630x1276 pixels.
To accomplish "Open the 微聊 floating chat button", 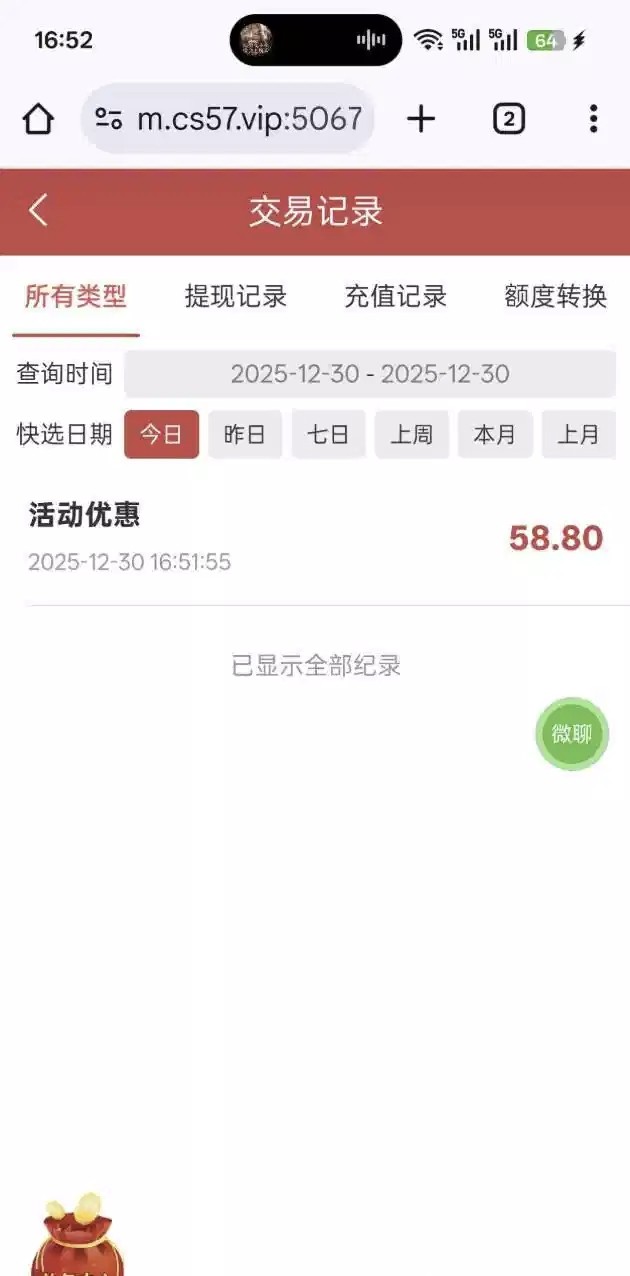I will tap(572, 734).
